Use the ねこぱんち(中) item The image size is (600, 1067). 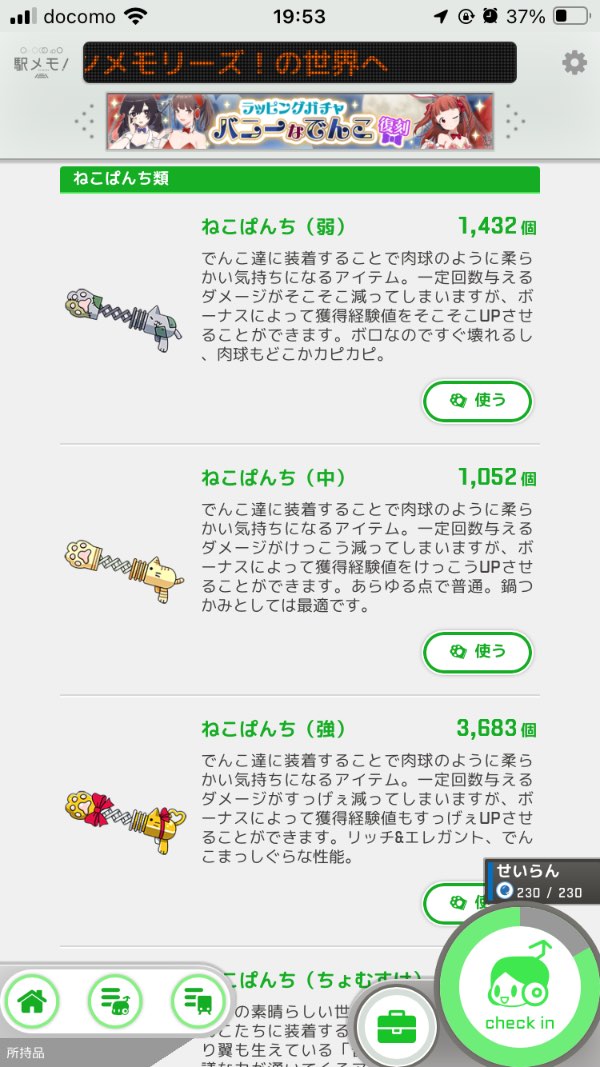tap(477, 651)
